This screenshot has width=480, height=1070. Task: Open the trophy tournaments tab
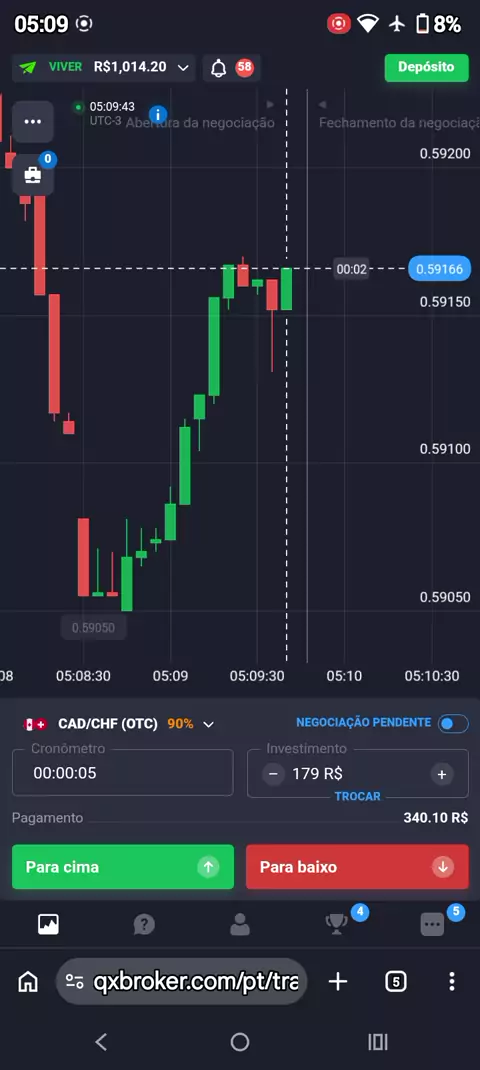[x=336, y=924]
